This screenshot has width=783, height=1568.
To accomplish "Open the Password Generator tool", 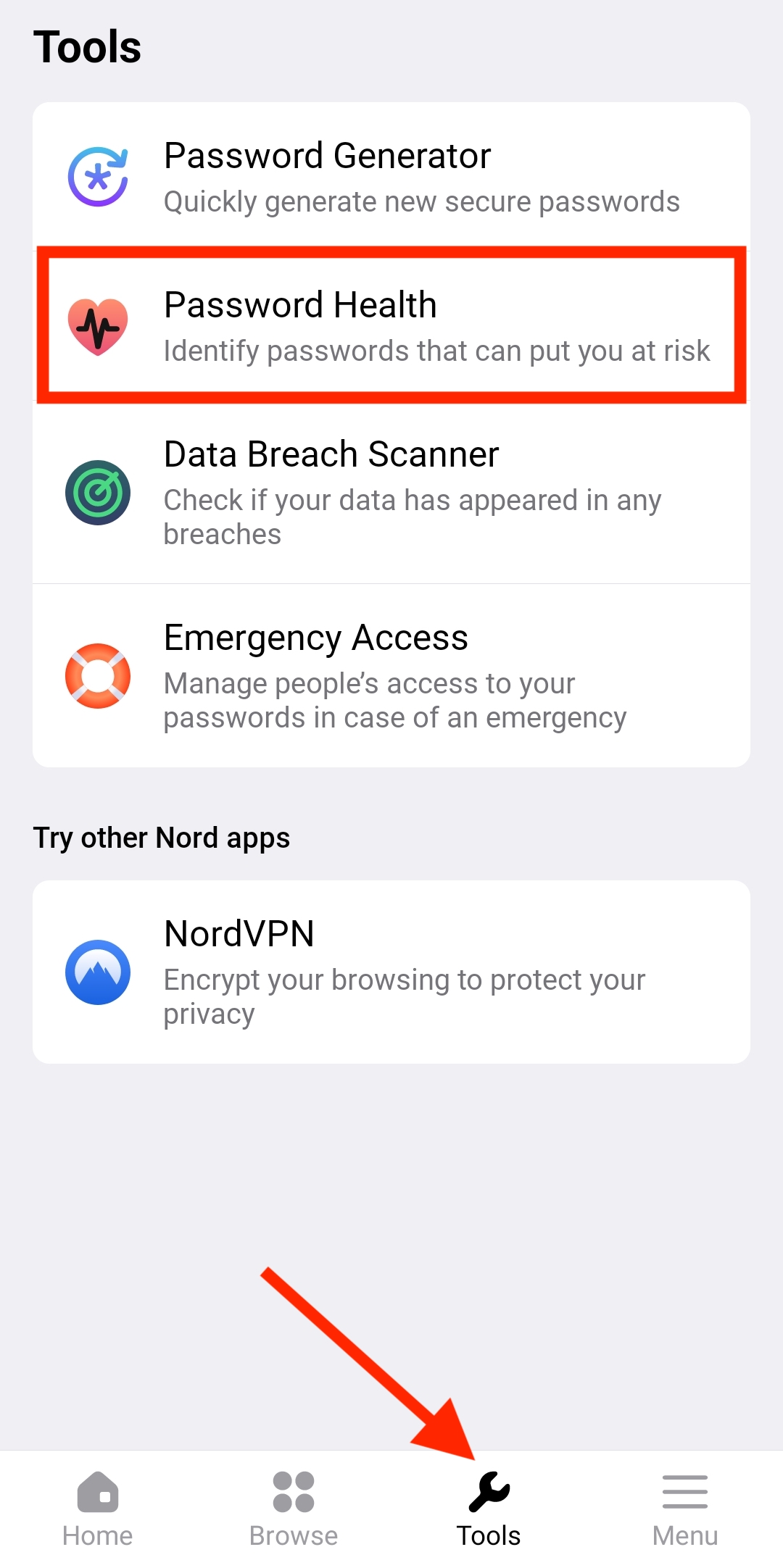I will [x=391, y=176].
